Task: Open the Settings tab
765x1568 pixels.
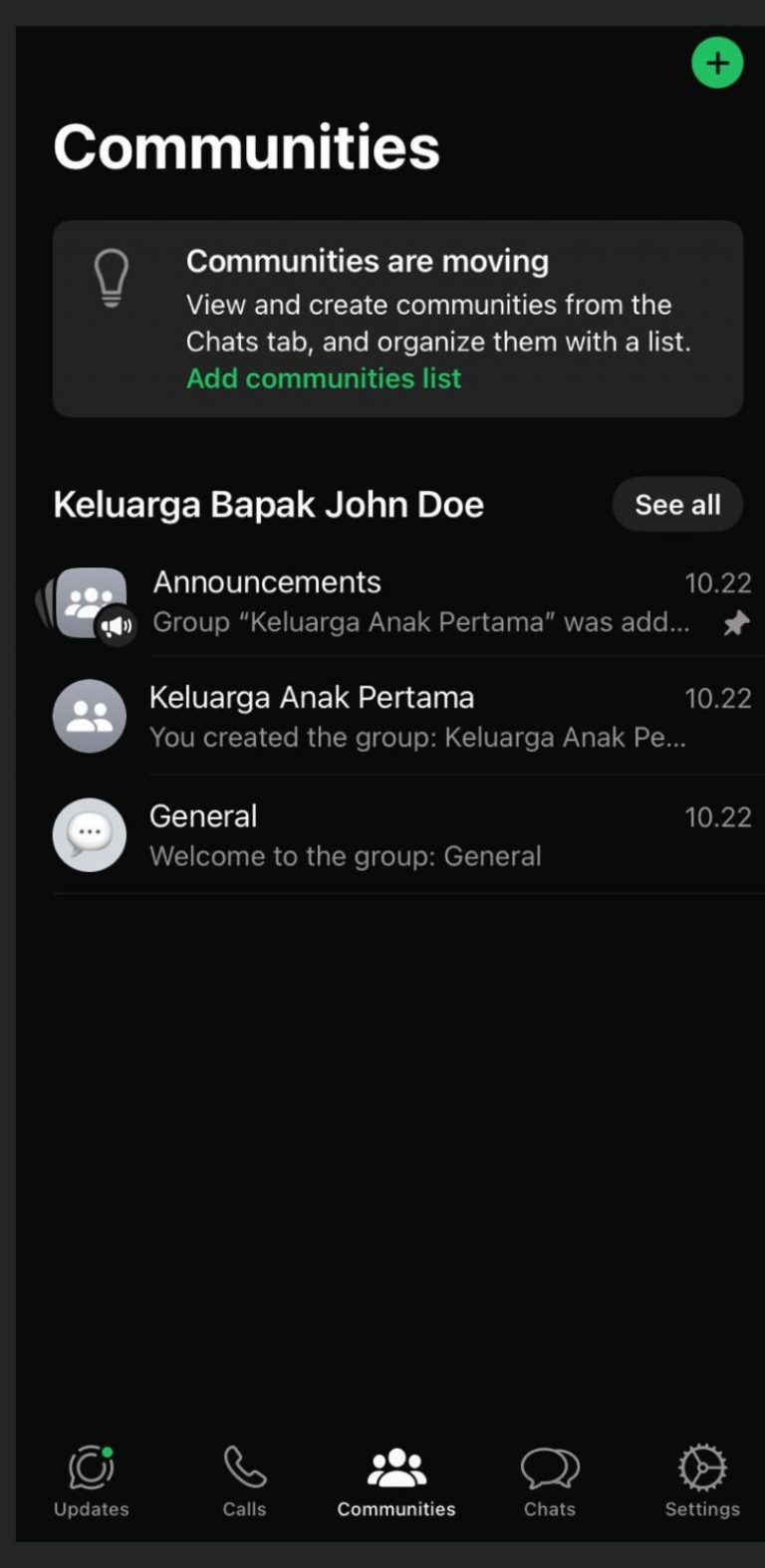Action: (x=702, y=1481)
